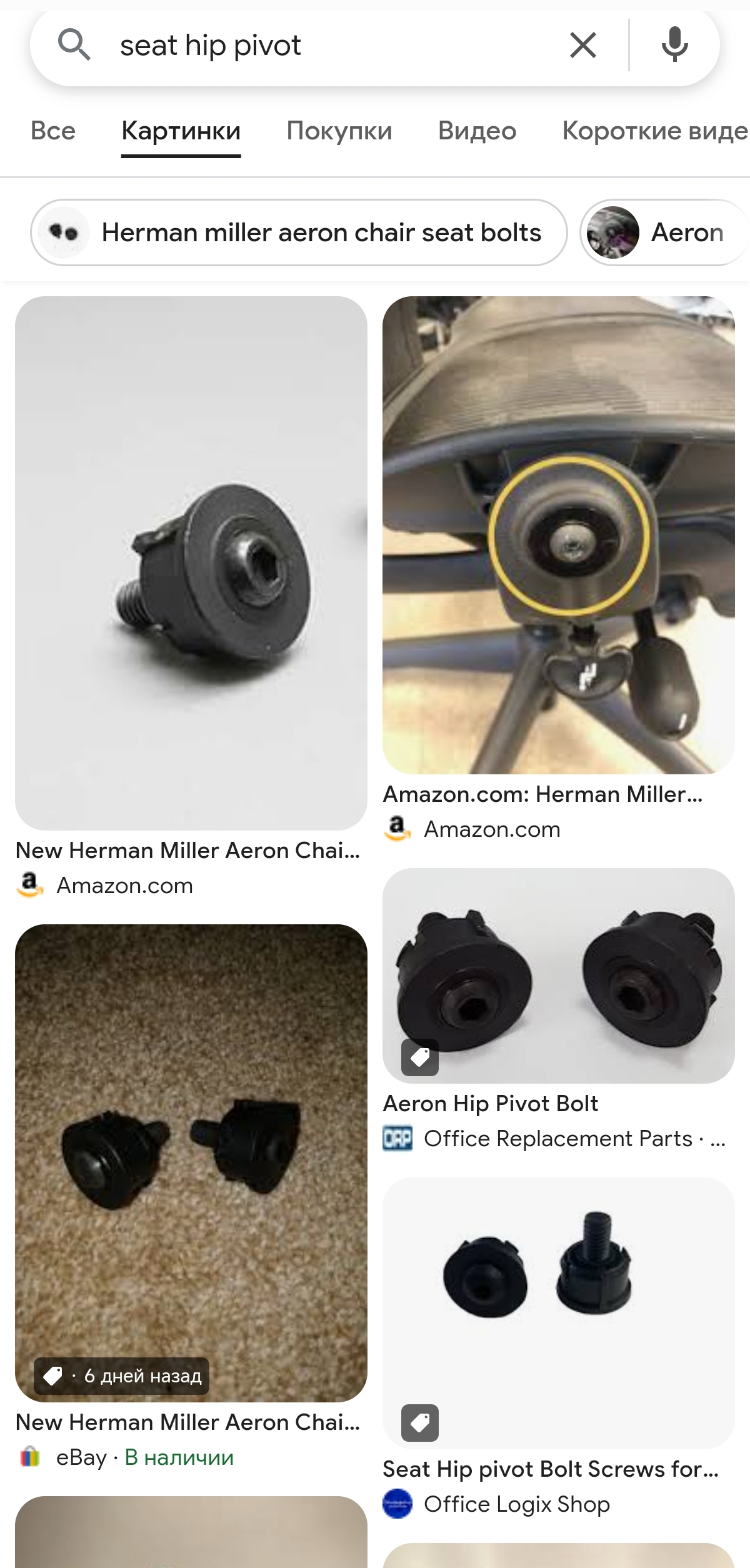Start voice search with the microphone

(674, 46)
